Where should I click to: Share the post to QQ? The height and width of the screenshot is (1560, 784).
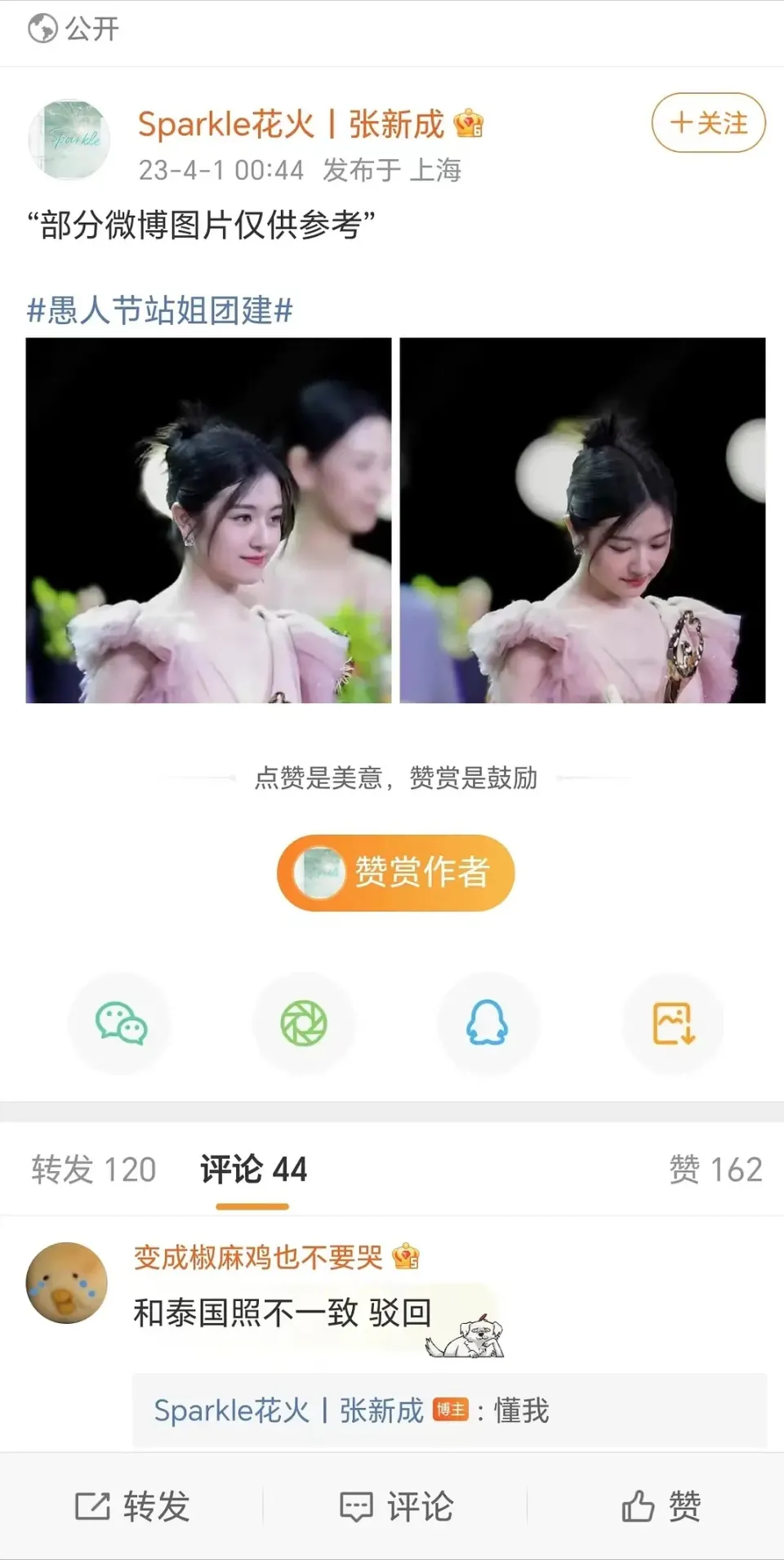488,1023
